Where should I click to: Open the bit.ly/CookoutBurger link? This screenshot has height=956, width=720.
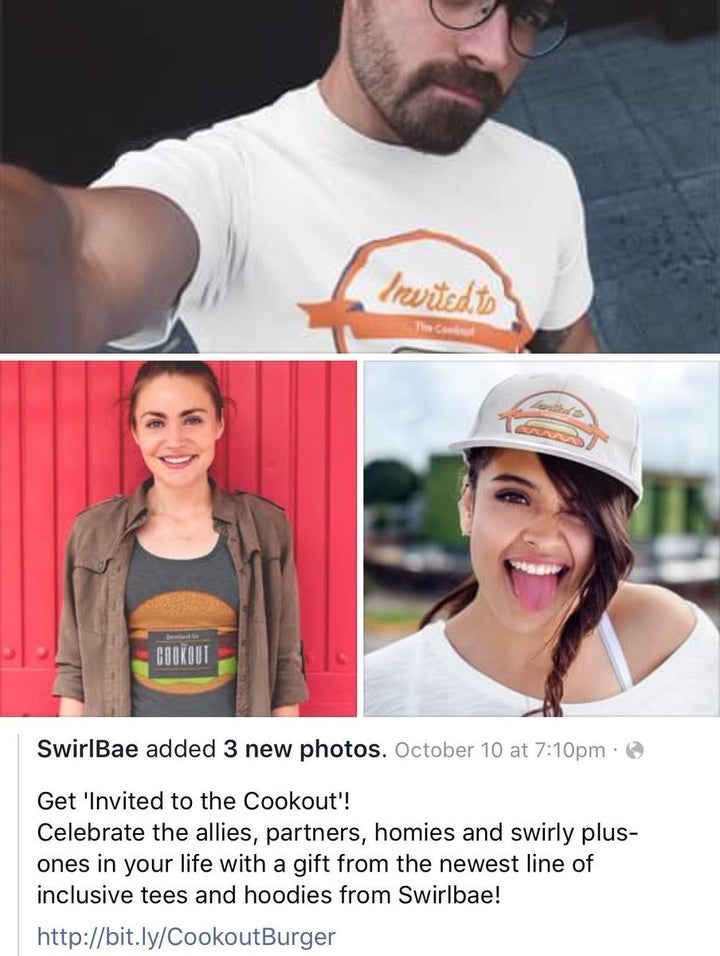[186, 937]
